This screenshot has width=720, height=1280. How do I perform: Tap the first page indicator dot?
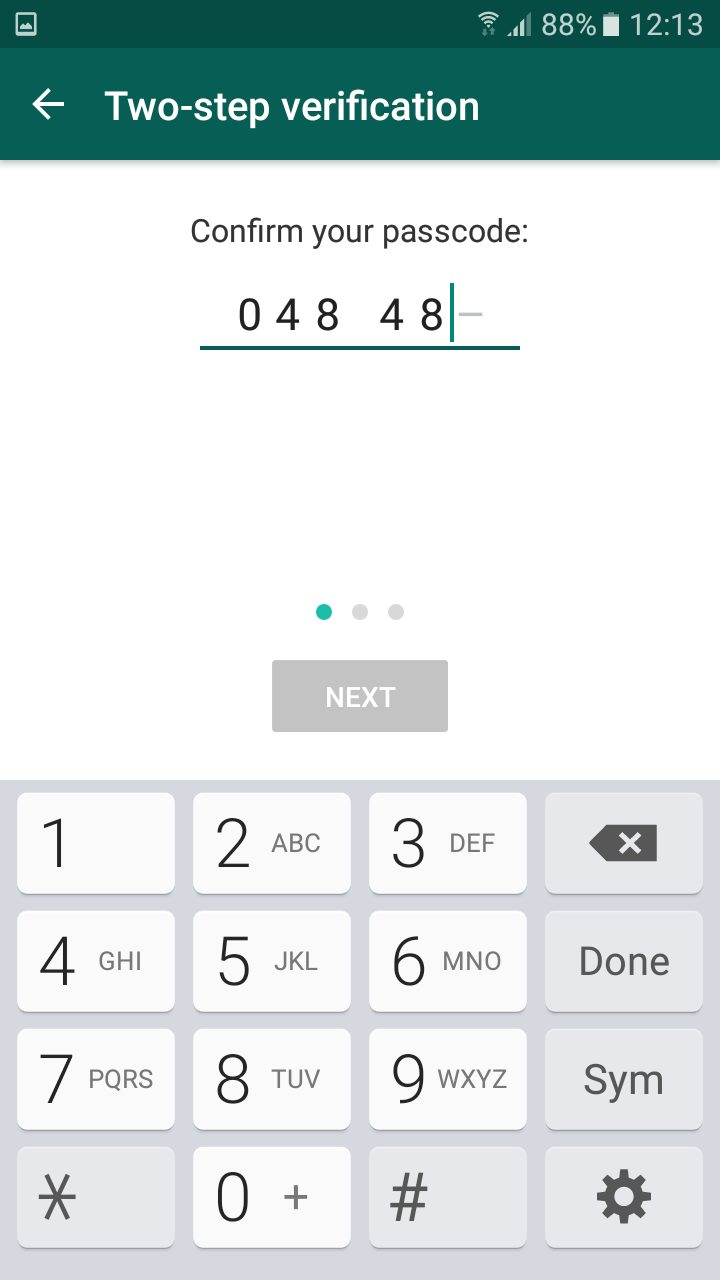pos(324,611)
